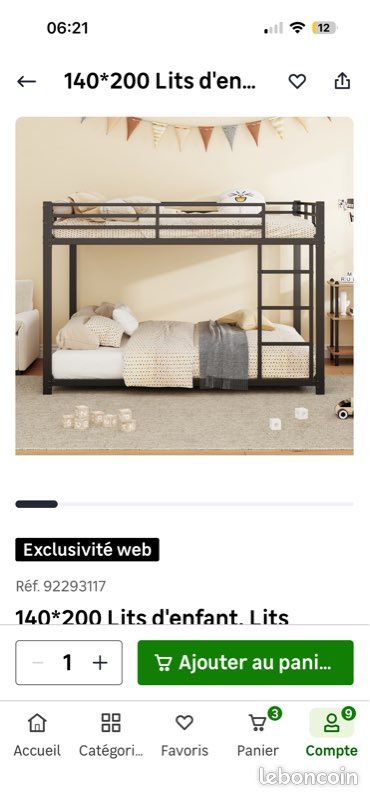The width and height of the screenshot is (370, 800).
Task: Open the Panier cart tab
Action: click(x=258, y=733)
